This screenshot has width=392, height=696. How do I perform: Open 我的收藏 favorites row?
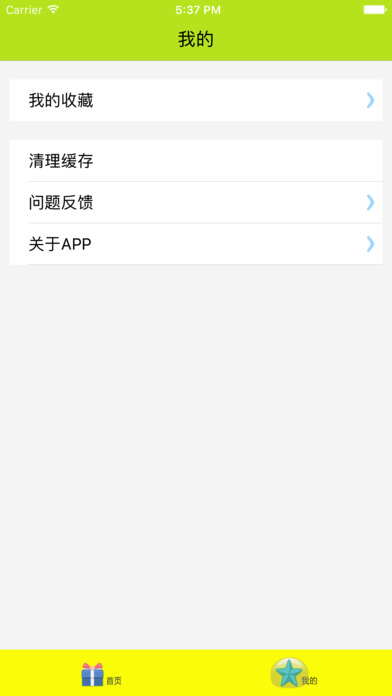coord(196,100)
